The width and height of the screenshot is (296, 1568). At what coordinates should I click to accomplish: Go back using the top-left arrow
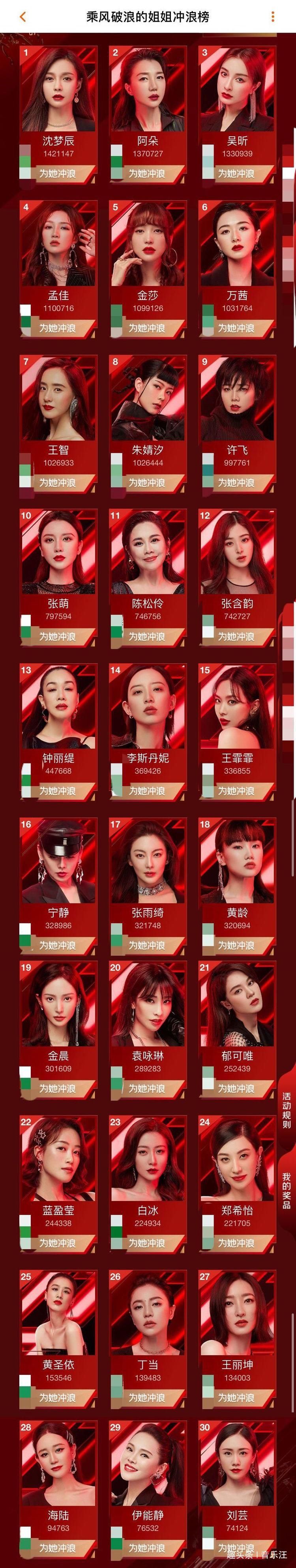click(x=22, y=17)
